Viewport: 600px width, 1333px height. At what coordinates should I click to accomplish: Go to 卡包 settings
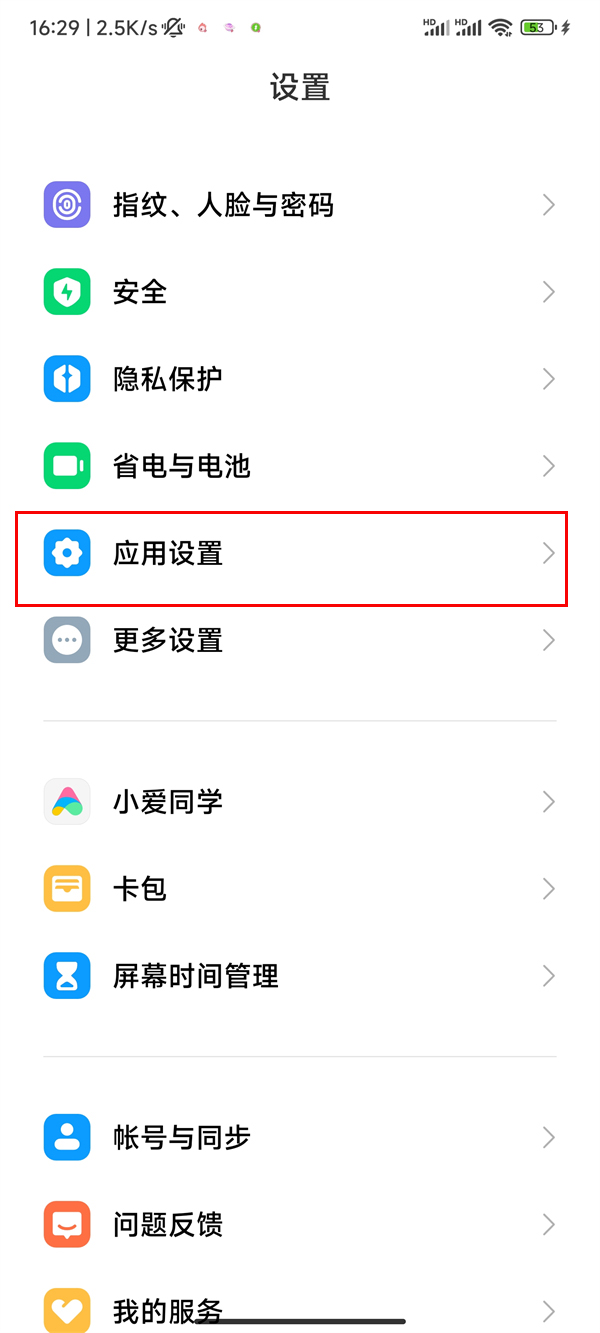pyautogui.click(x=300, y=889)
